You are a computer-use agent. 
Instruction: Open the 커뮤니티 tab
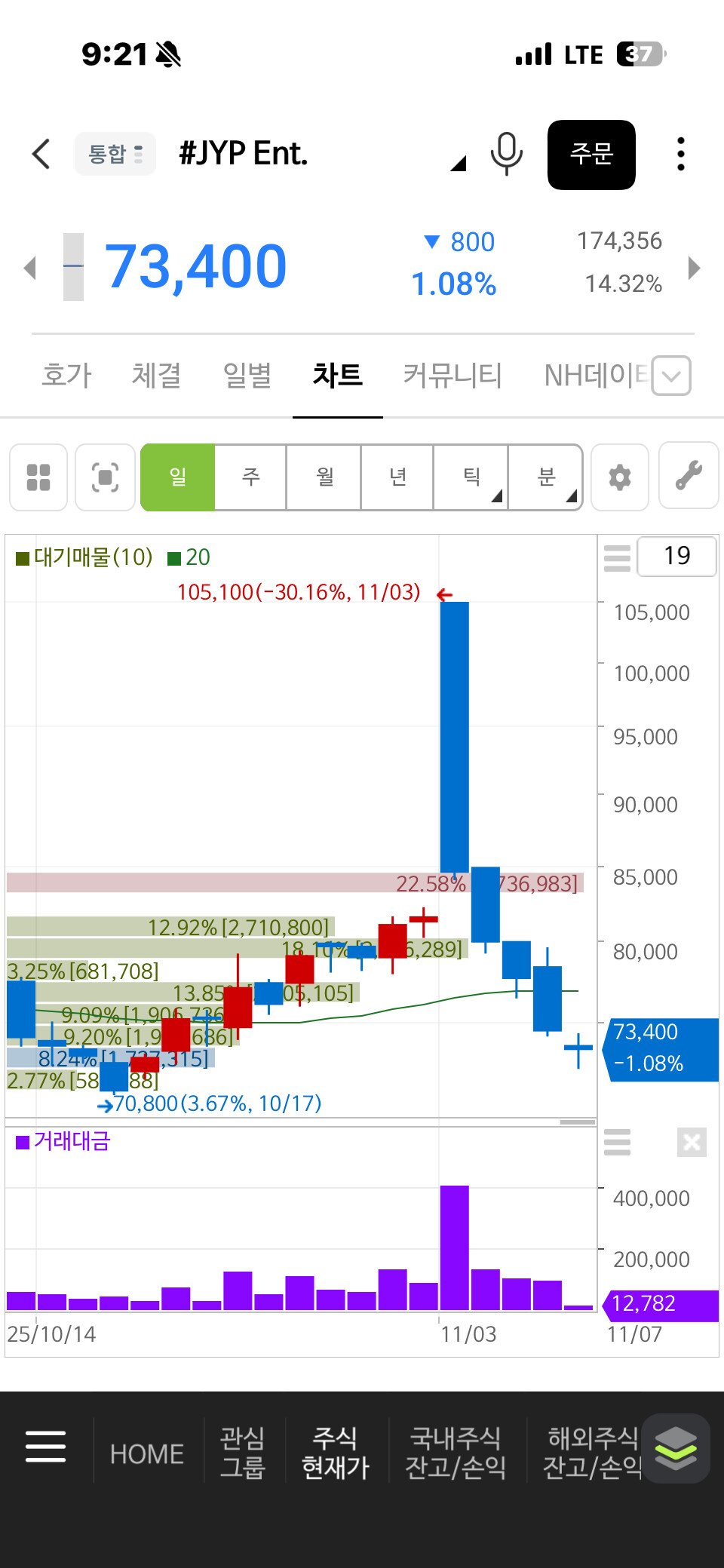click(x=452, y=375)
